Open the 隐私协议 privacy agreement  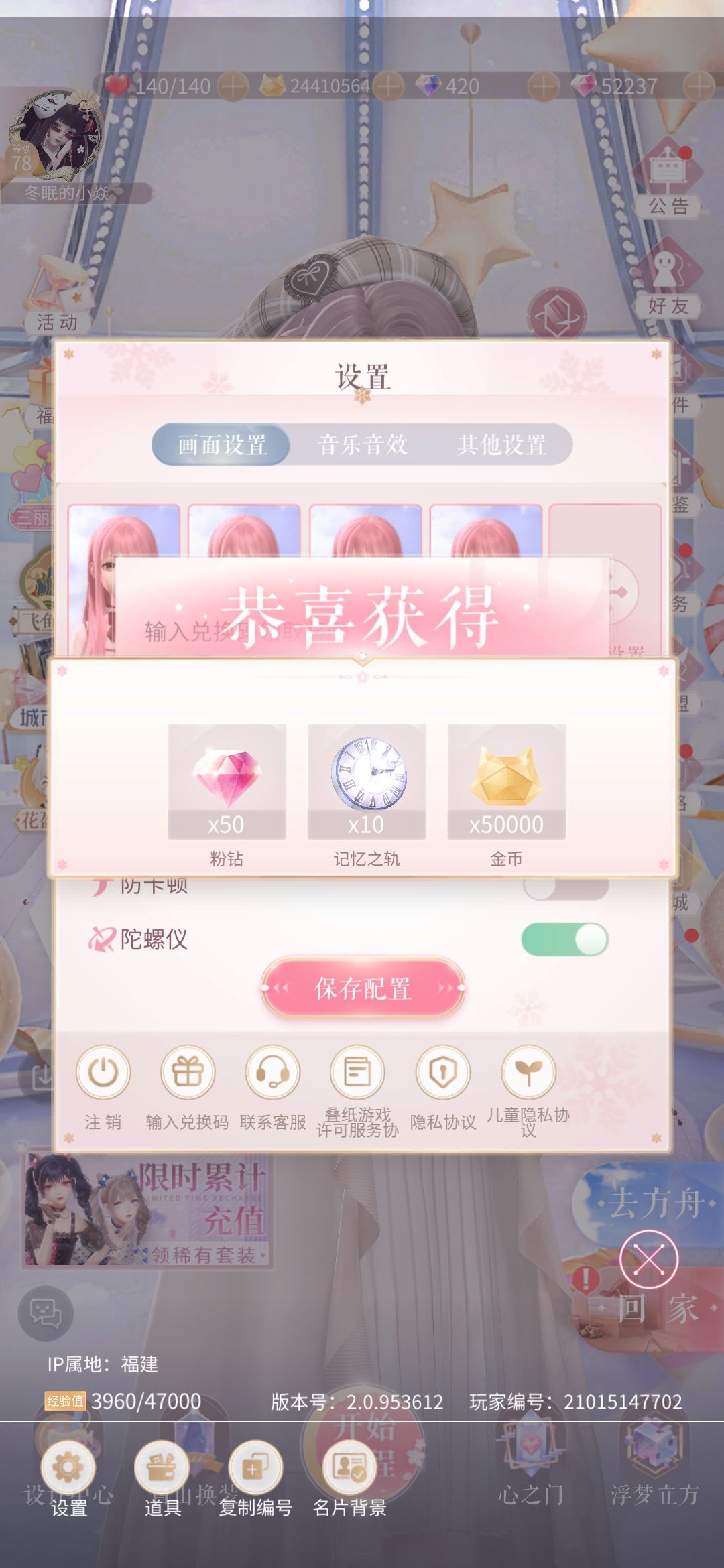443,1072
